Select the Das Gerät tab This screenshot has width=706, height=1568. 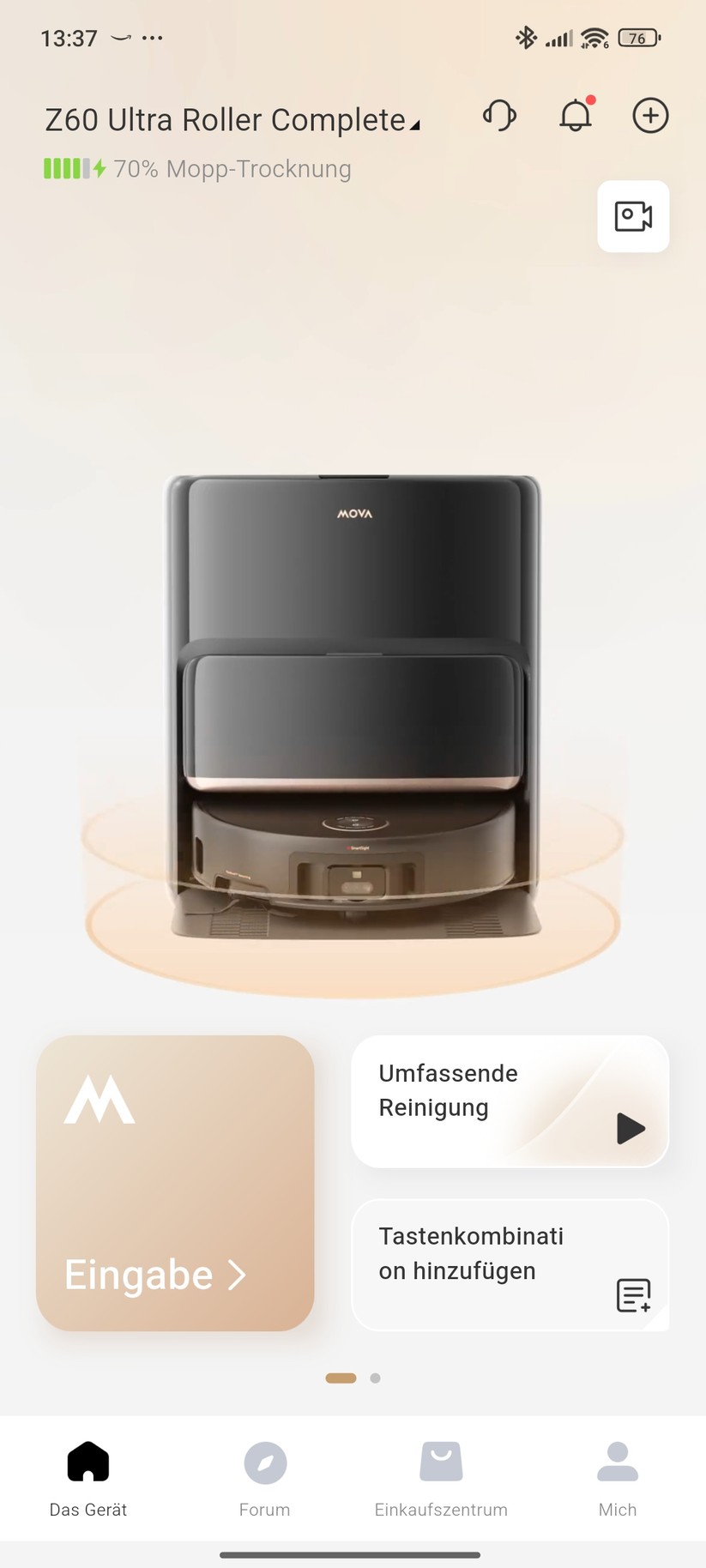click(x=88, y=1479)
